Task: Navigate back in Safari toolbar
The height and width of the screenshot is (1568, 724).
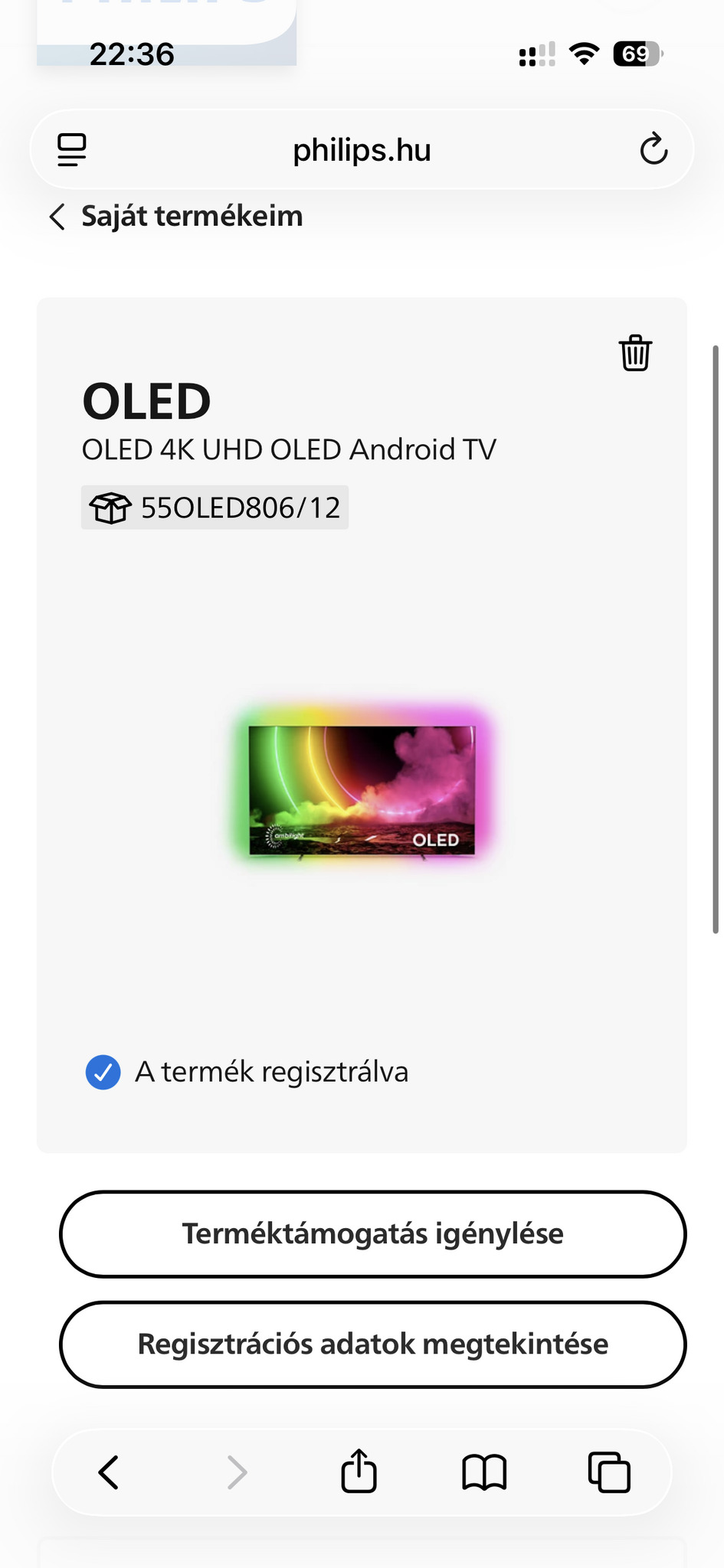Action: (x=109, y=1472)
